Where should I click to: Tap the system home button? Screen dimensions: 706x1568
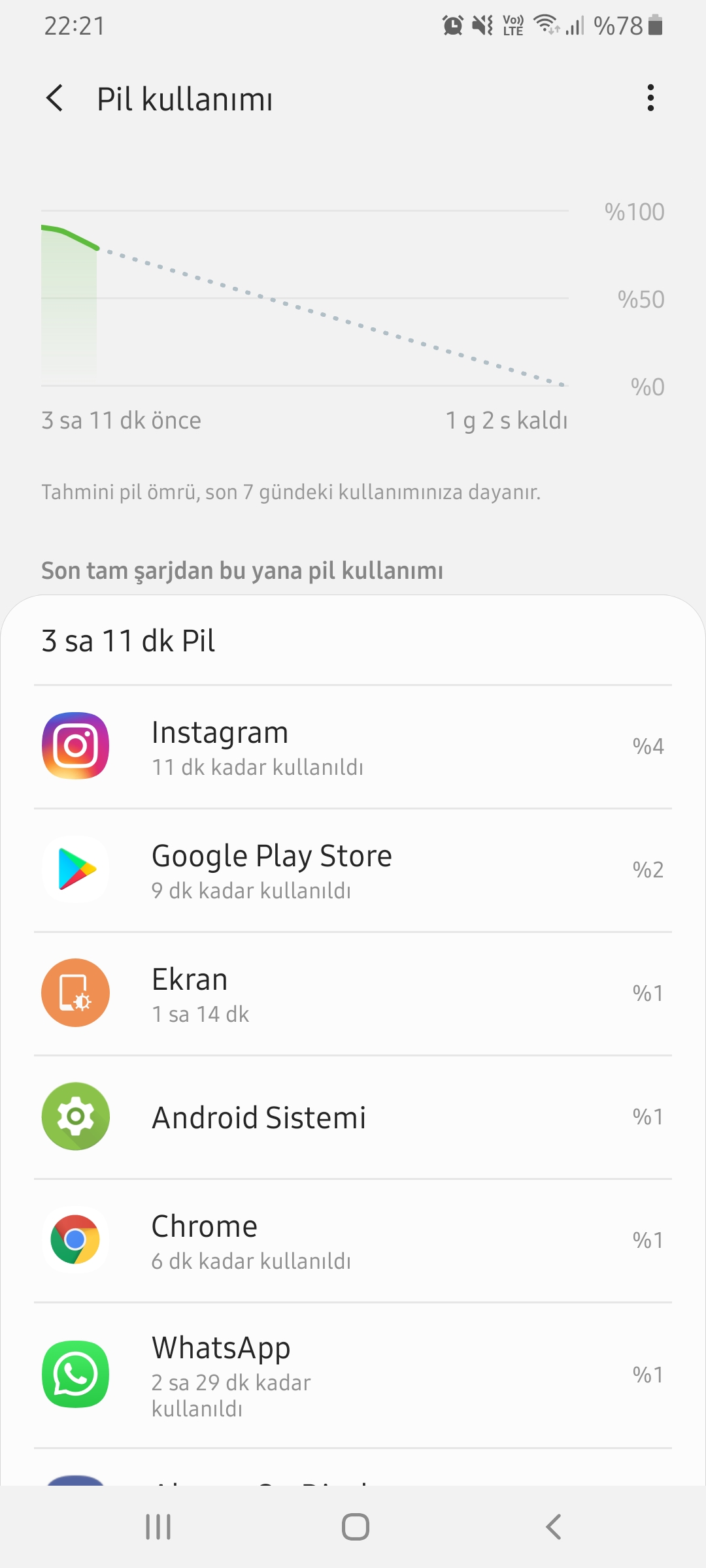[355, 1527]
